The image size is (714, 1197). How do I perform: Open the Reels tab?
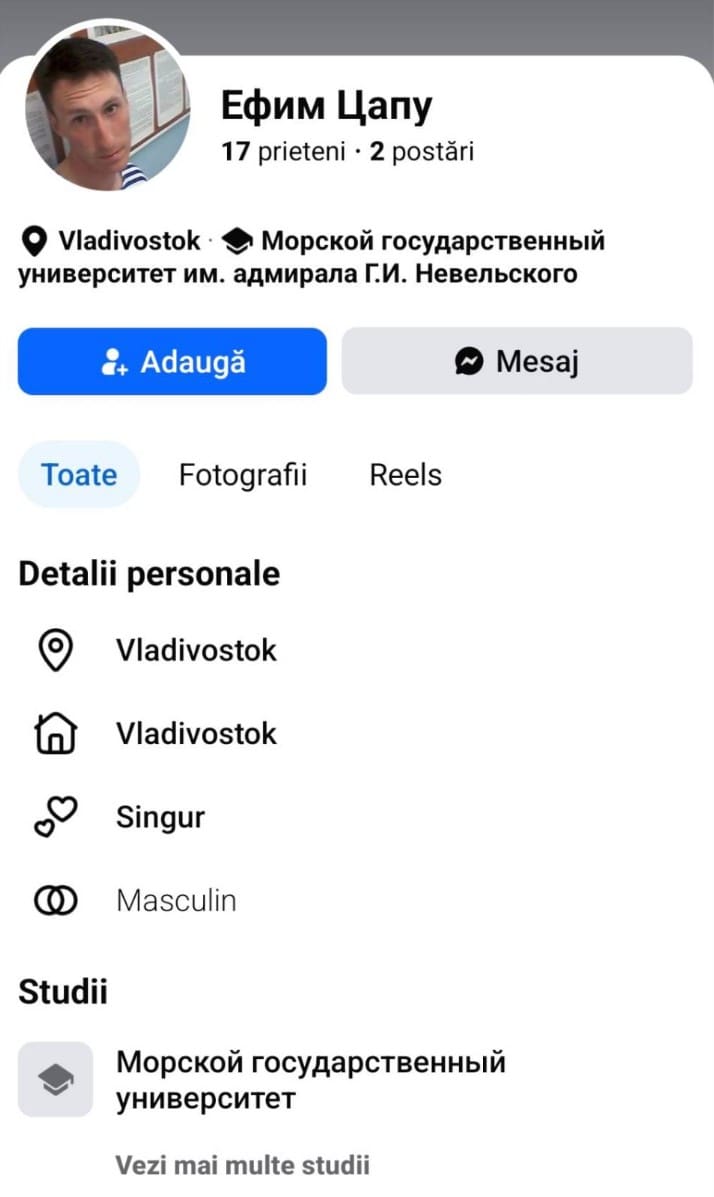[x=405, y=474]
